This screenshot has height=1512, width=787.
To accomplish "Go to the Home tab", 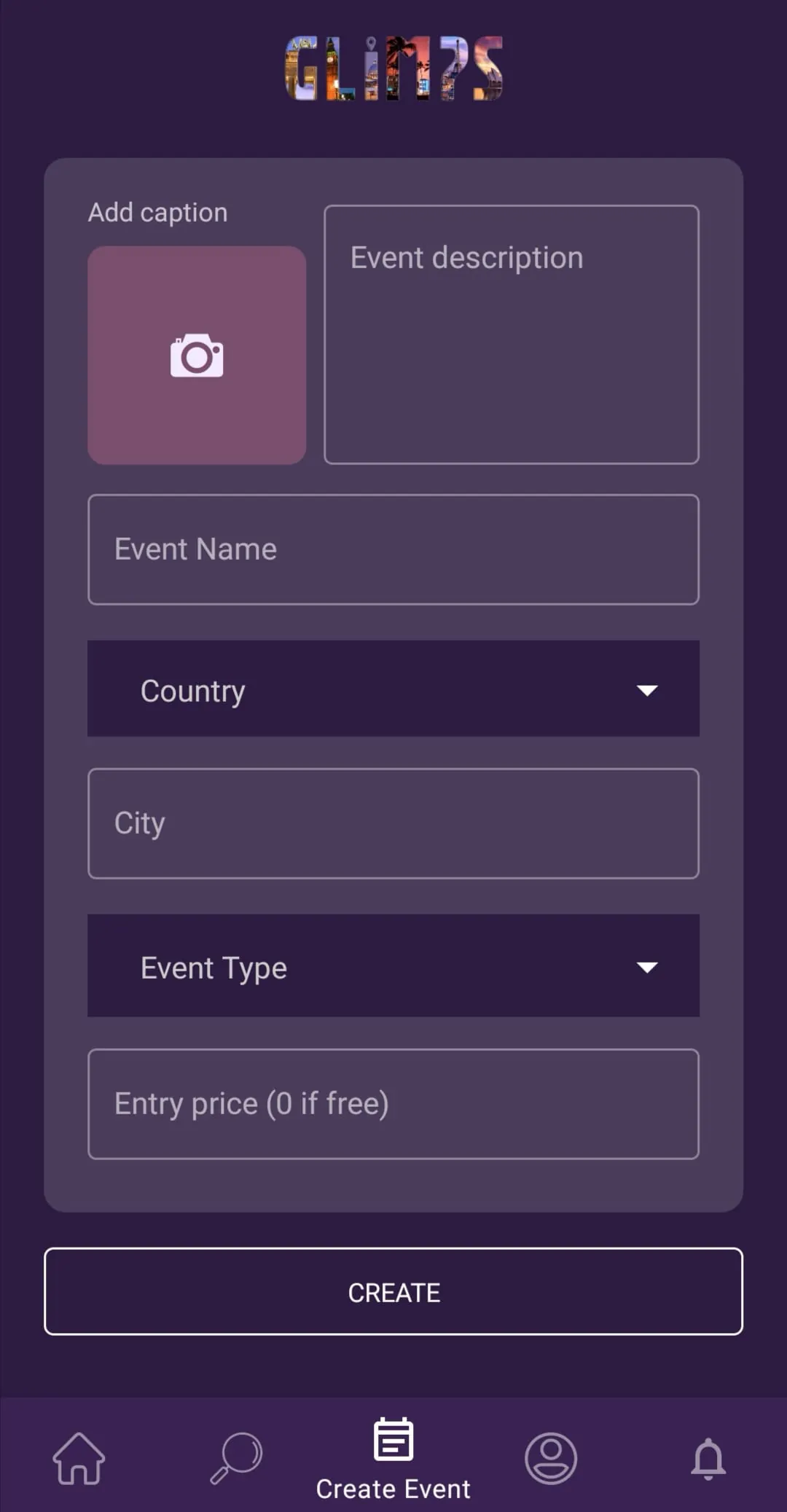I will point(79,1458).
